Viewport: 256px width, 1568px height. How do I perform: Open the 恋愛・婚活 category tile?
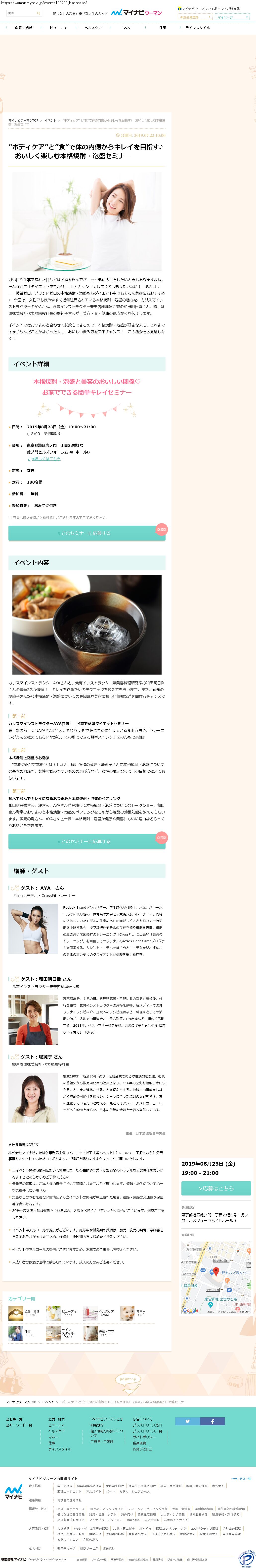point(24,1314)
